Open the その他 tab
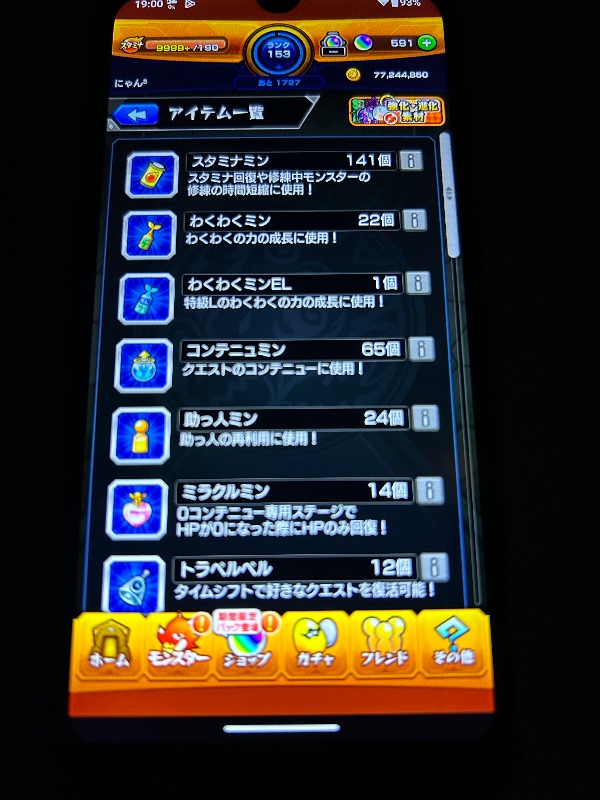Image resolution: width=600 pixels, height=800 pixels. pos(455,644)
